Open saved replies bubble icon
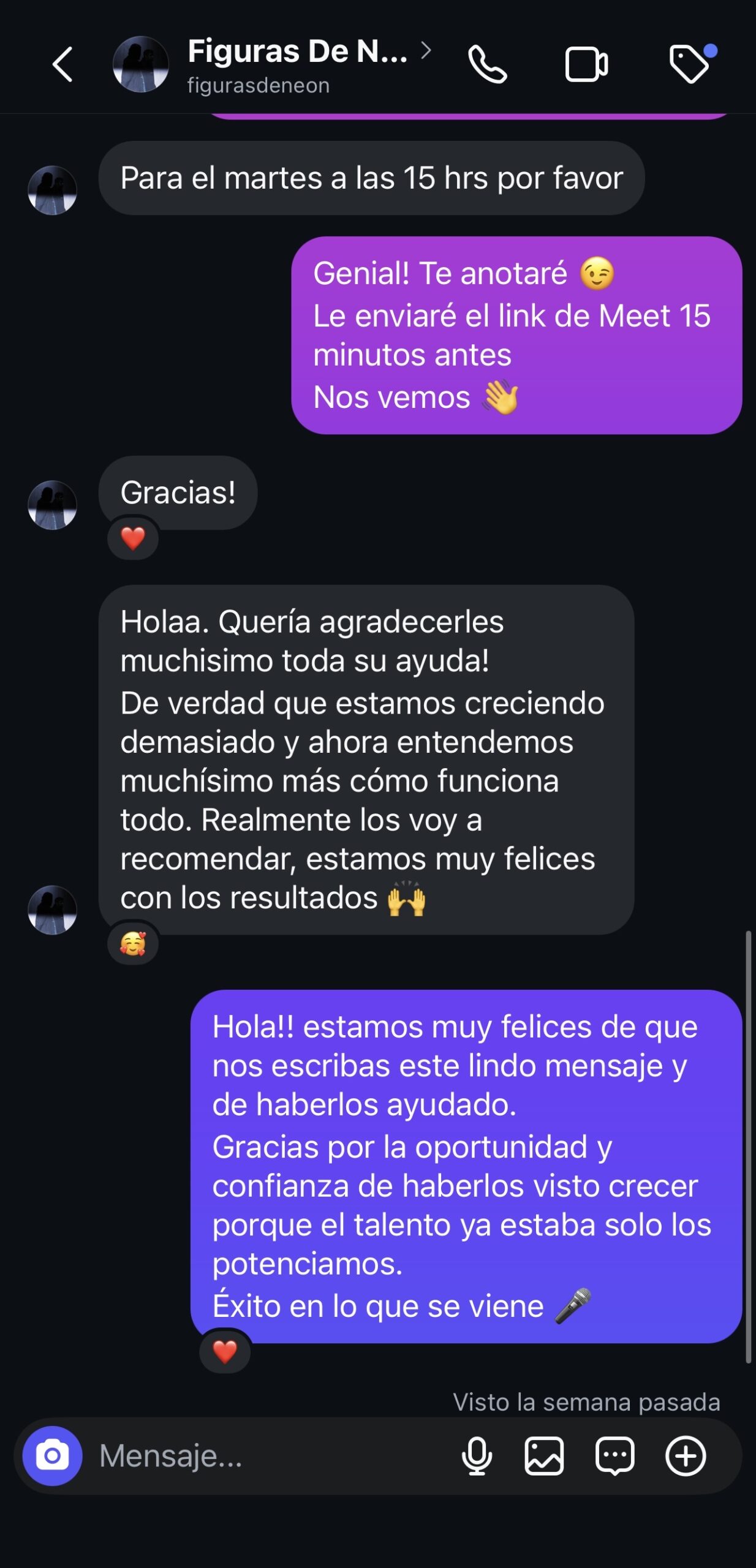 pyautogui.click(x=614, y=1455)
